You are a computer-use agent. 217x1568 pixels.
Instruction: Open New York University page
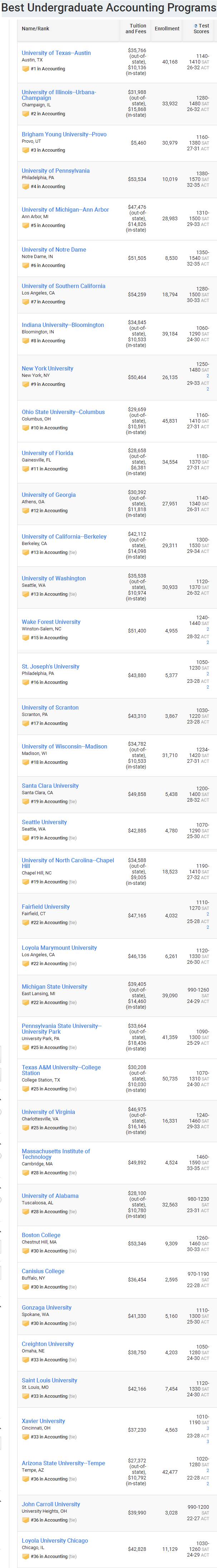pos(48,368)
